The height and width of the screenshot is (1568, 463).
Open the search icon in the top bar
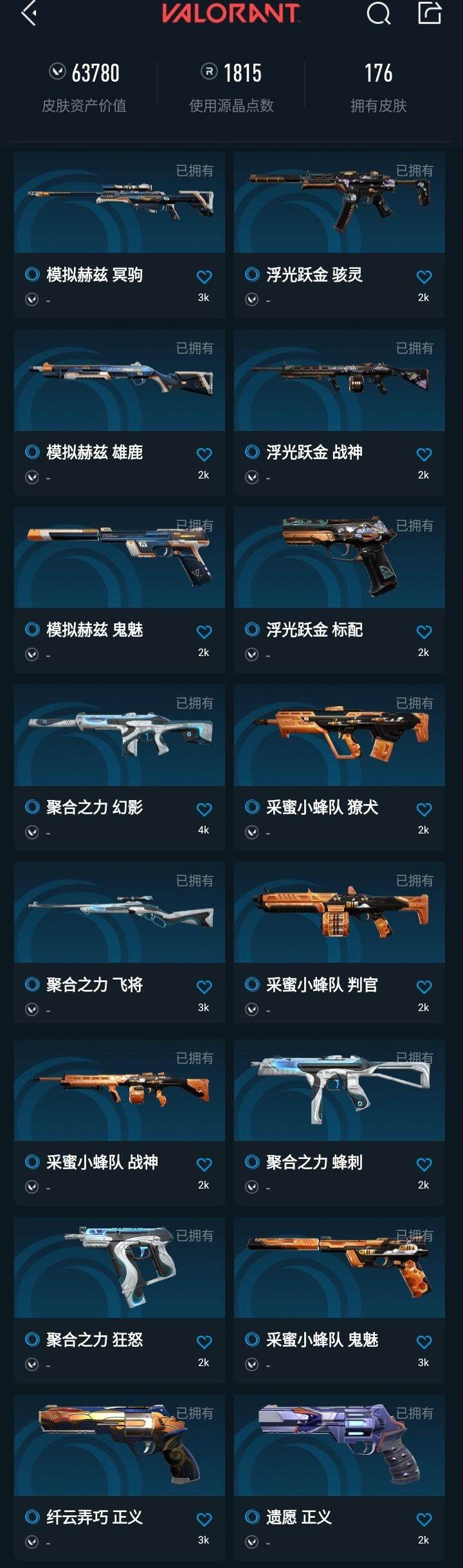pyautogui.click(x=378, y=13)
